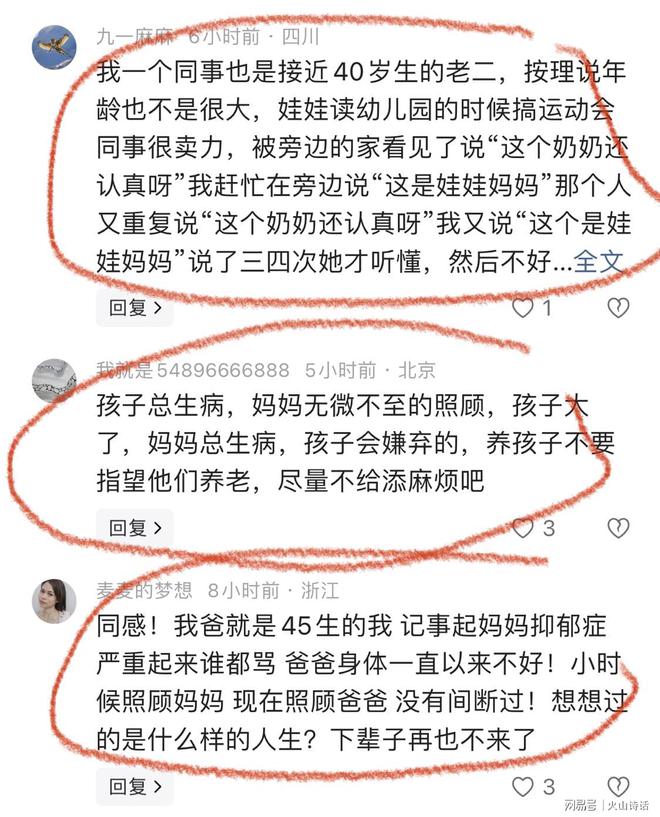The width and height of the screenshot is (660, 817).
Task: Like 麦麦的梦想's comment
Action: [x=523, y=787]
